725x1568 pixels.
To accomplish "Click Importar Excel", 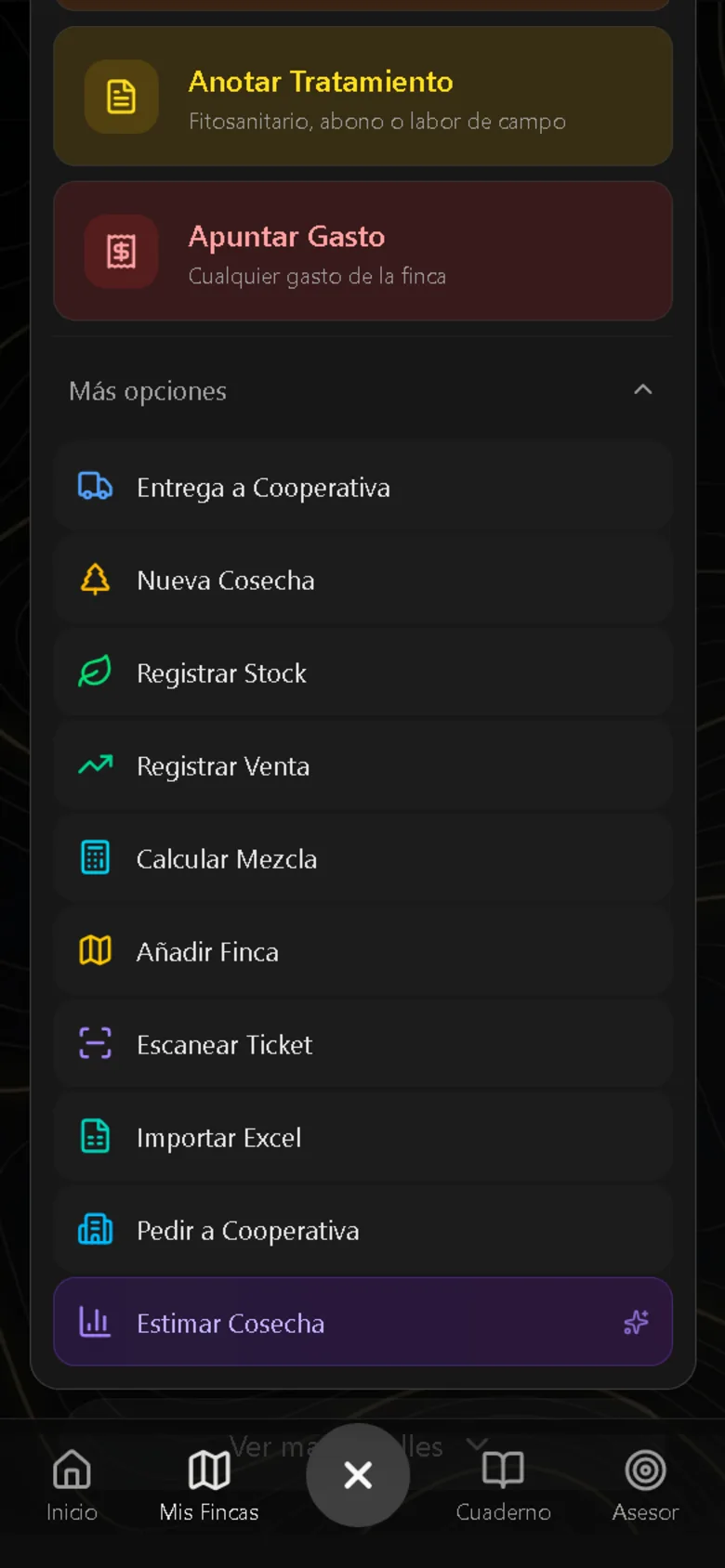I will pyautogui.click(x=362, y=1137).
